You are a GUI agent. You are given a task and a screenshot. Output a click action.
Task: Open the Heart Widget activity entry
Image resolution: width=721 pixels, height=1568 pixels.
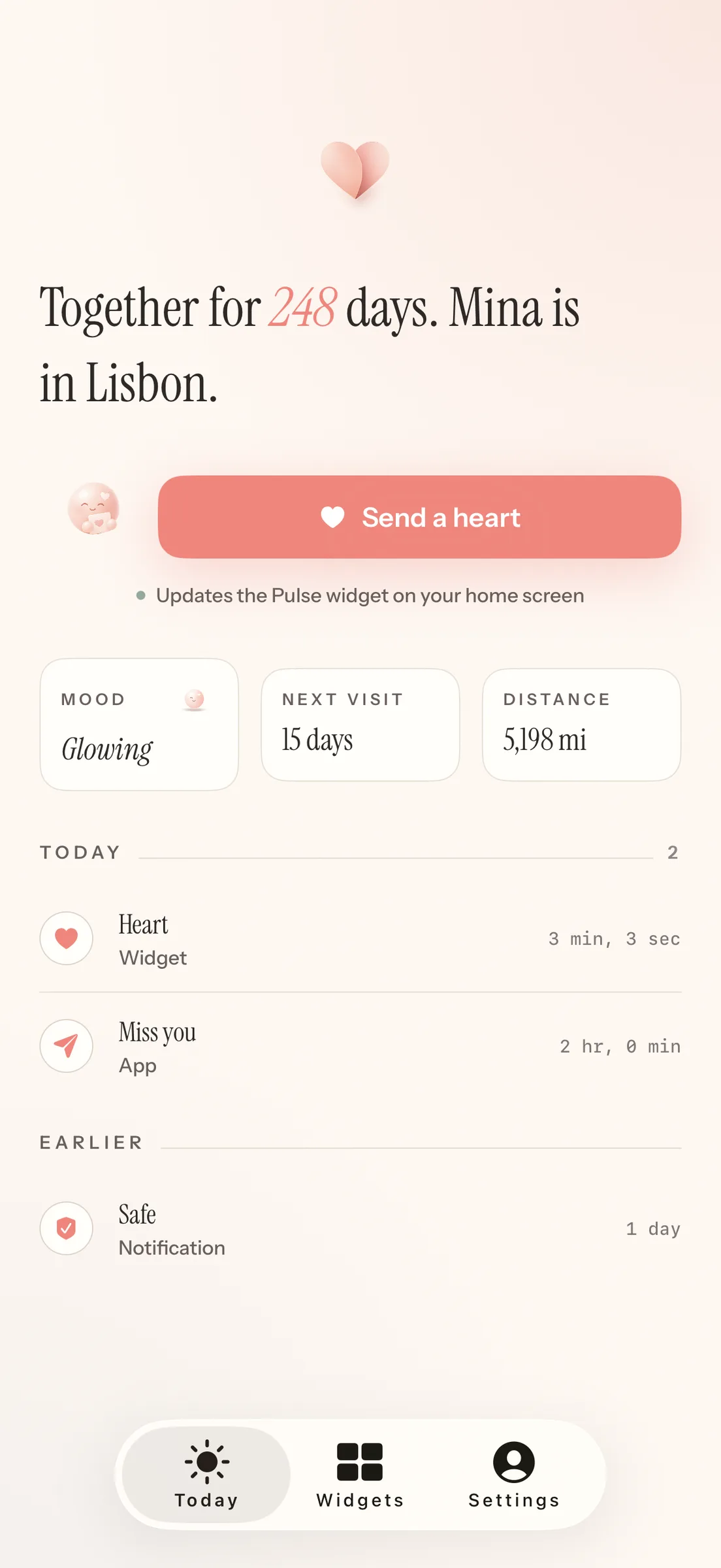pos(360,939)
